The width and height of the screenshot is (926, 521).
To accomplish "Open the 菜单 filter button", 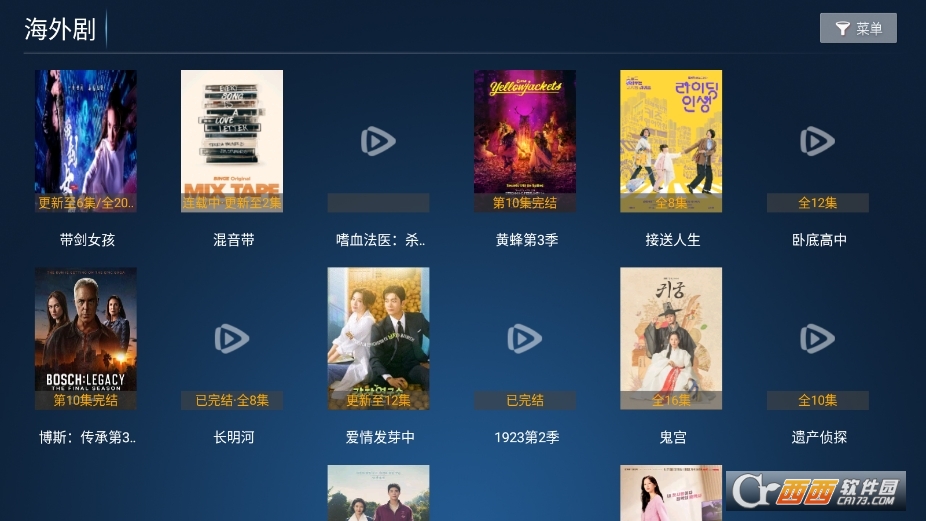I will coord(858,28).
